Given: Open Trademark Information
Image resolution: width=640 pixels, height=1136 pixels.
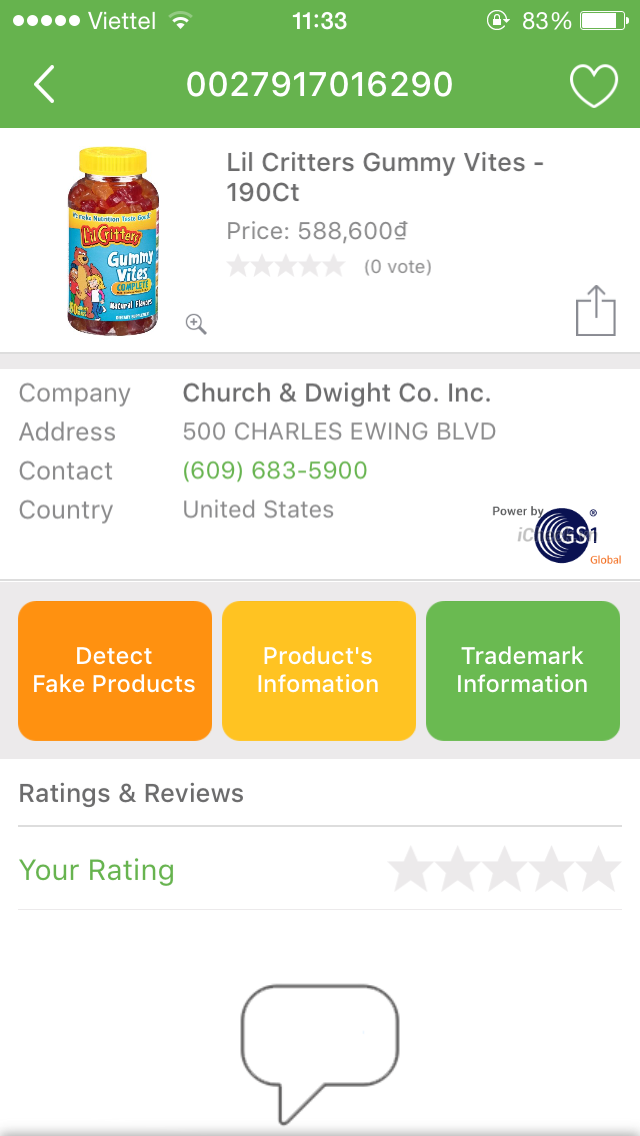Looking at the screenshot, I should (x=522, y=670).
